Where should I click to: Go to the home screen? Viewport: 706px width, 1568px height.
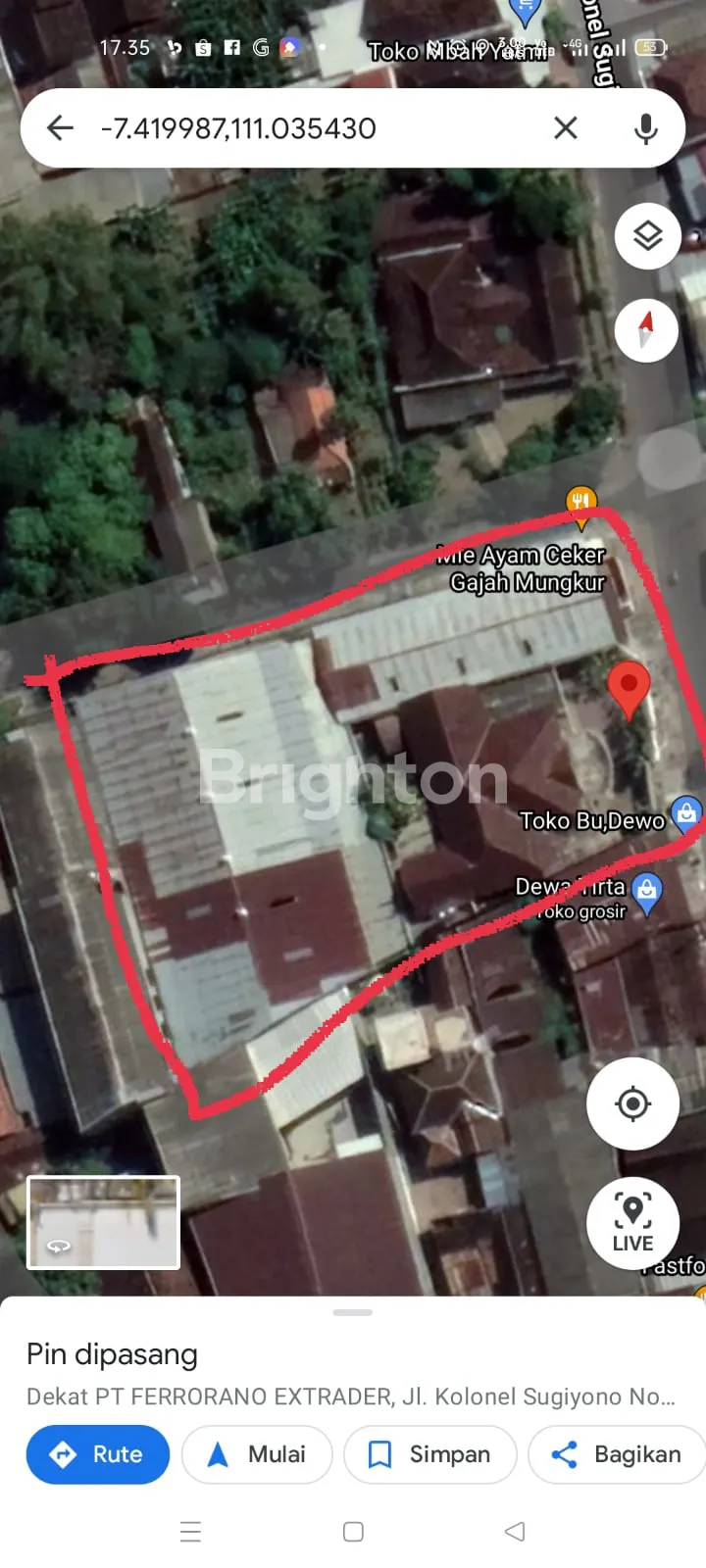[x=354, y=1532]
